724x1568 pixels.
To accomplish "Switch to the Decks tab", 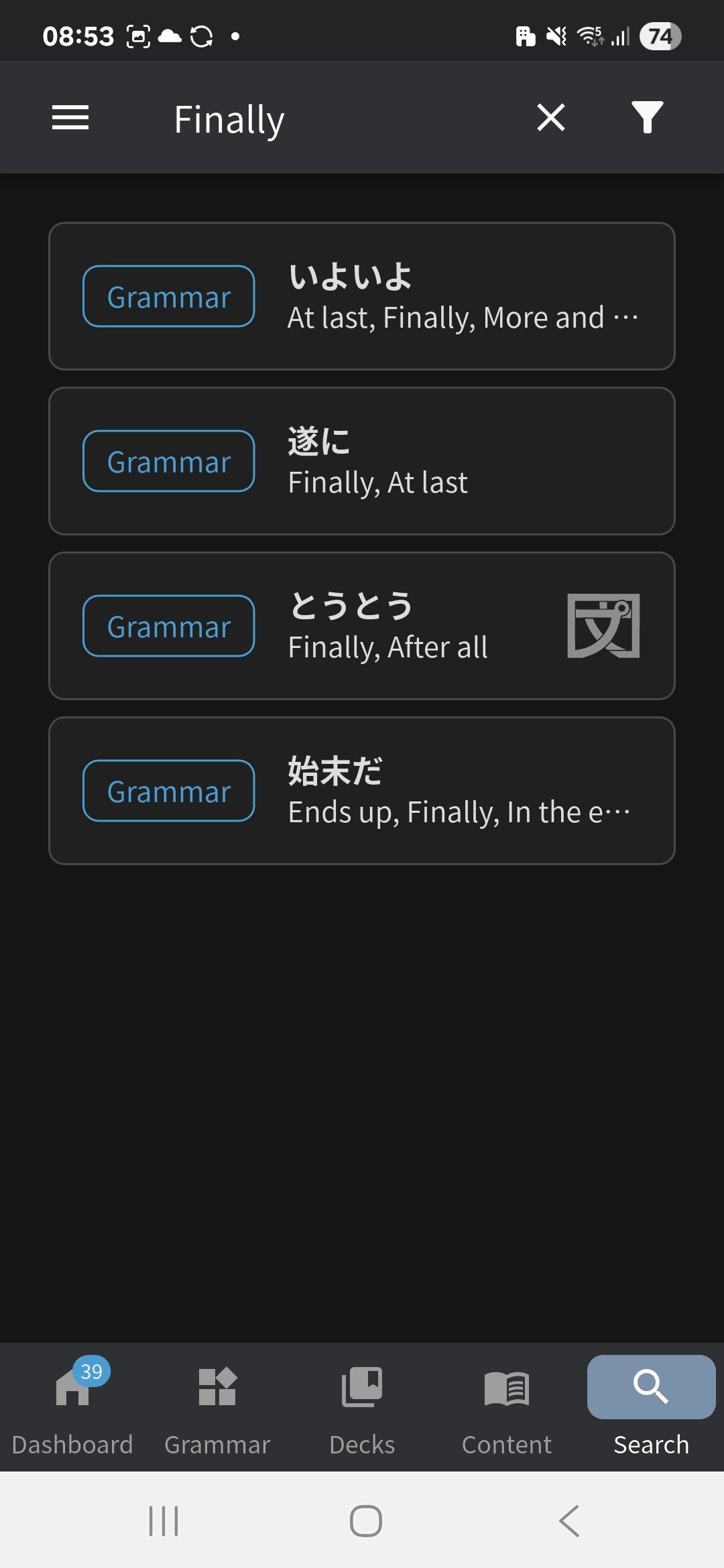I will click(x=362, y=1407).
